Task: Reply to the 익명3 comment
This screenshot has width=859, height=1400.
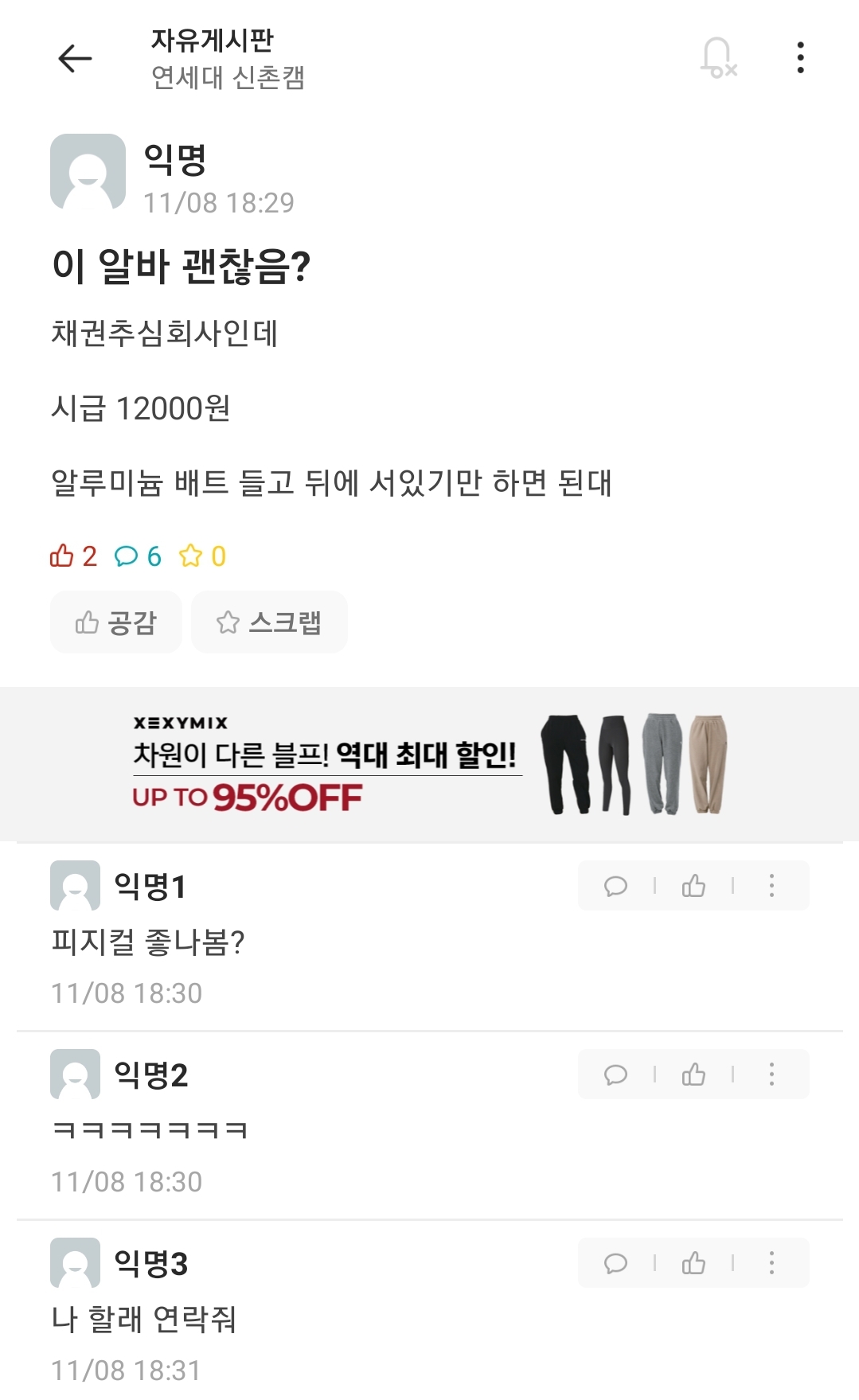Action: (615, 1263)
